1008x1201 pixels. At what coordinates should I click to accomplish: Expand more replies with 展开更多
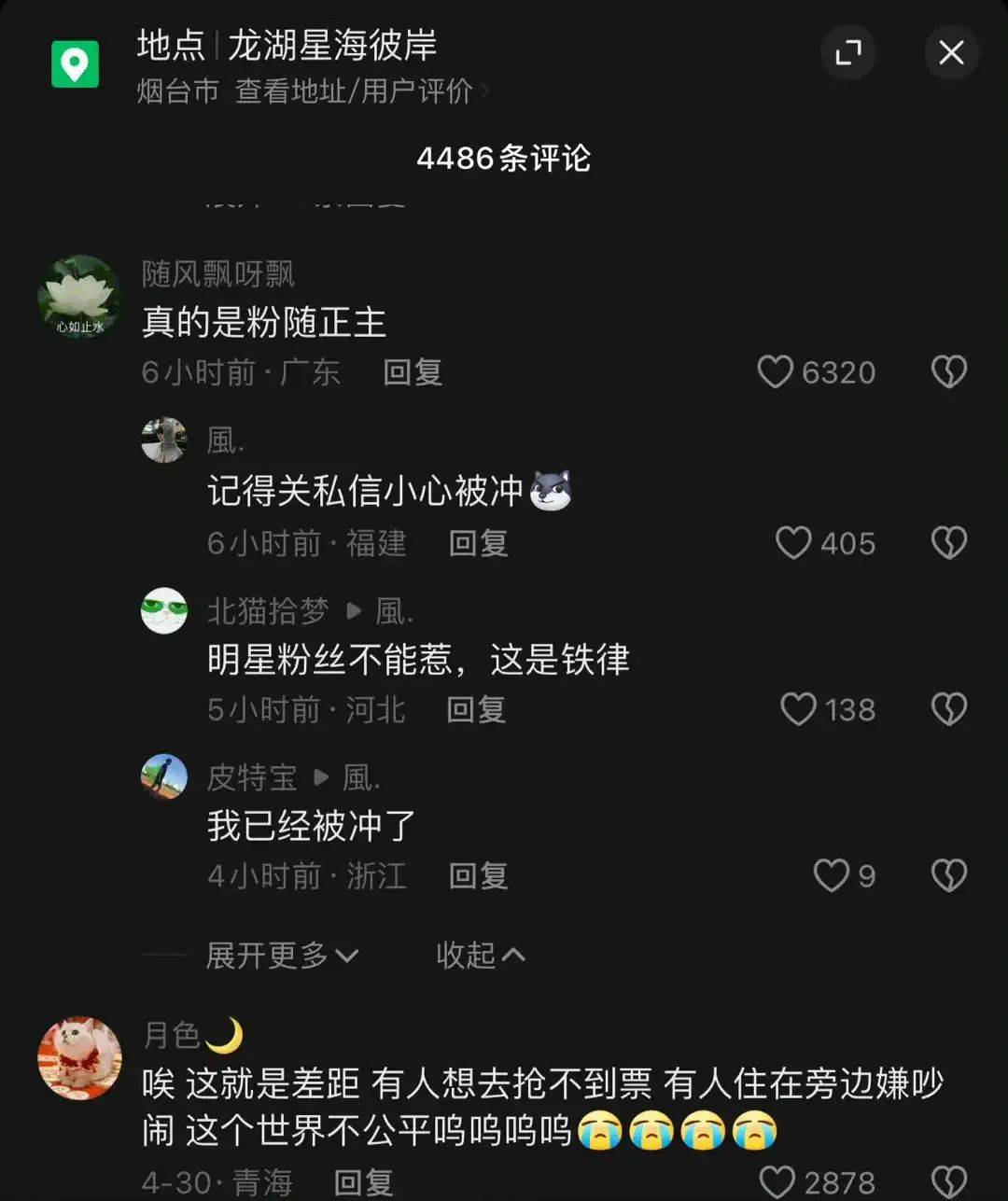pyautogui.click(x=282, y=955)
